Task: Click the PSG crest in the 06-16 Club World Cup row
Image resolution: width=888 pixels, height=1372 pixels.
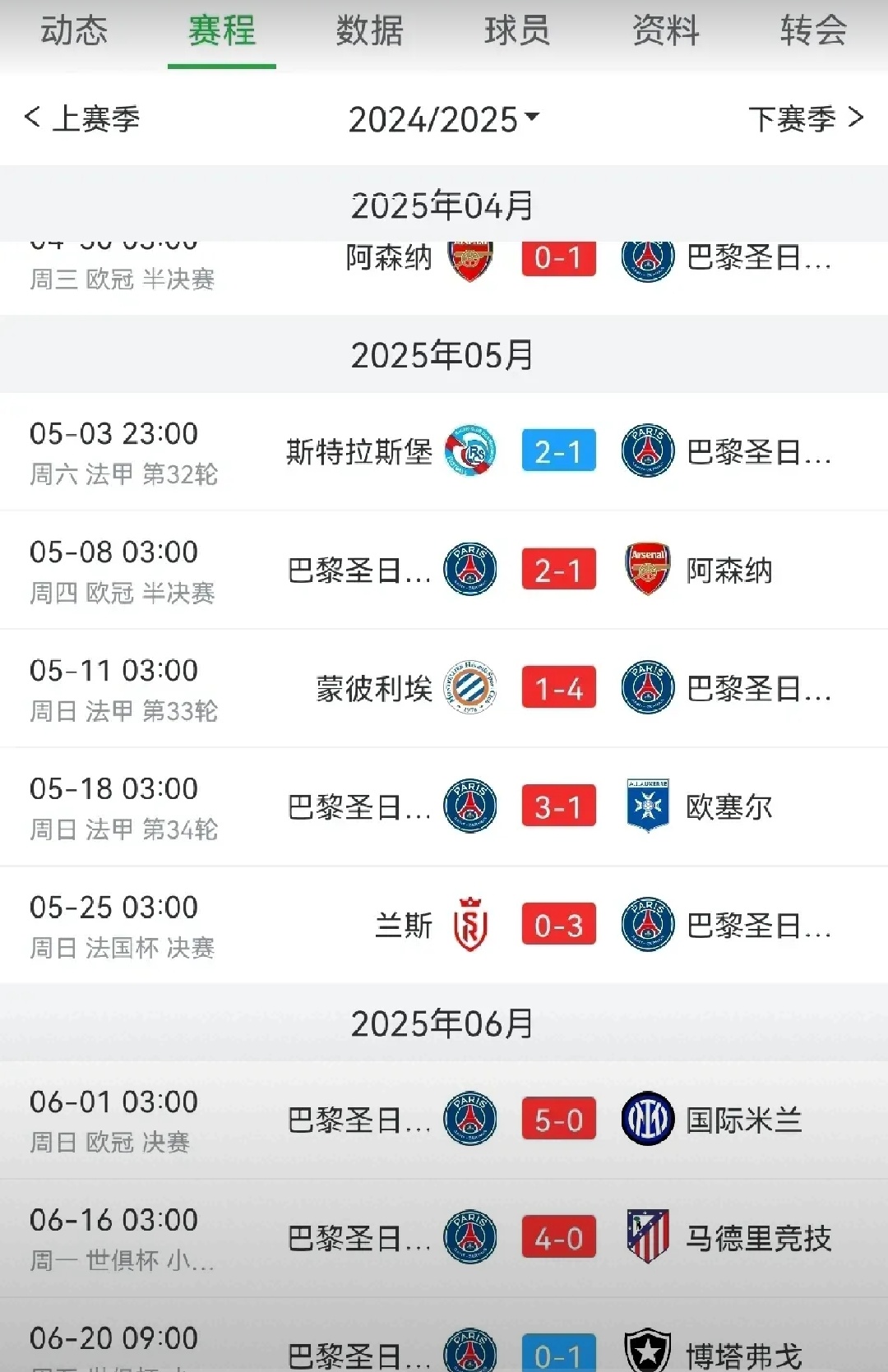Action: click(469, 1238)
